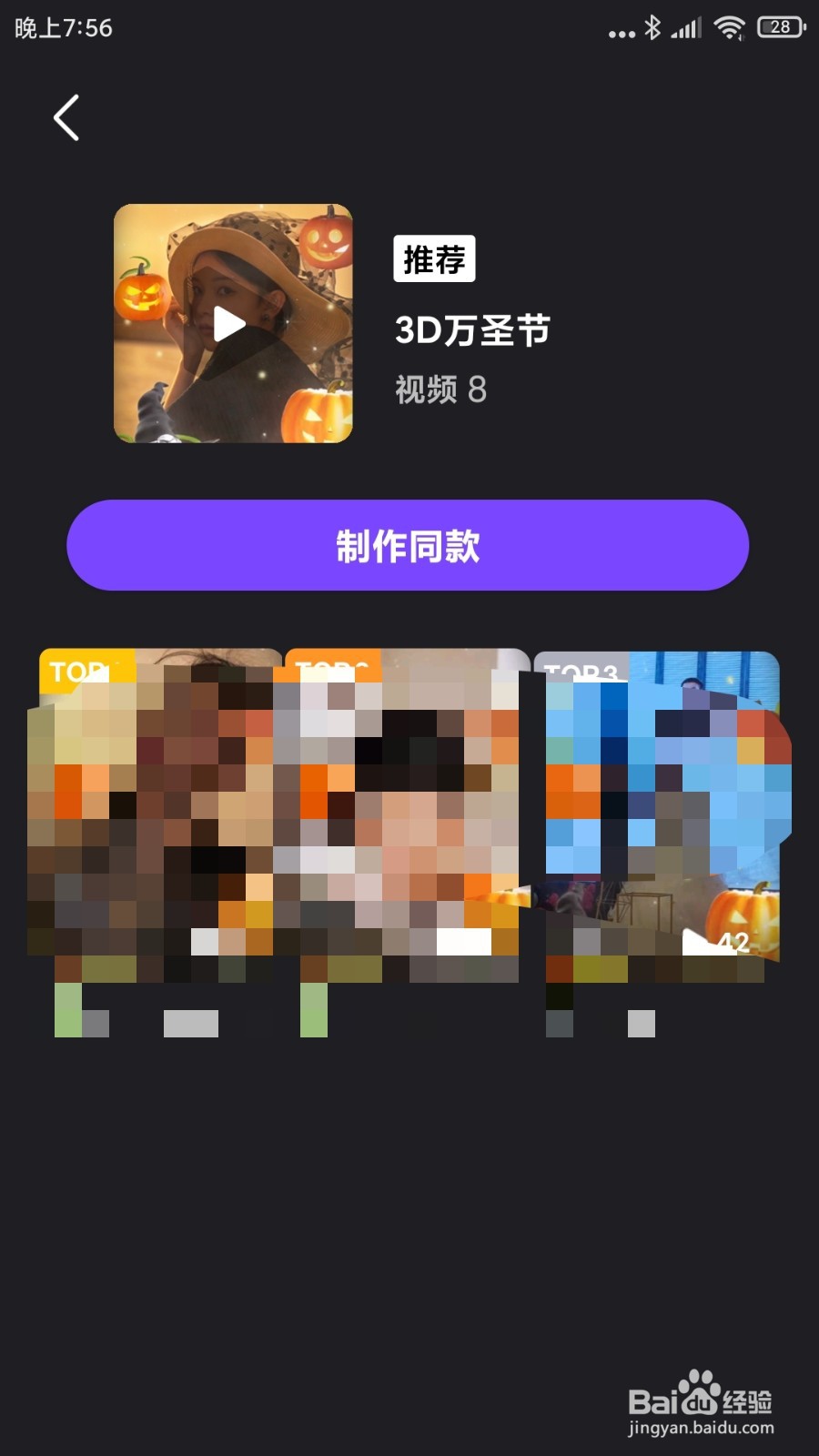Tap the Bluetooth icon in status bar
This screenshot has height=1456, width=819.
652,27
